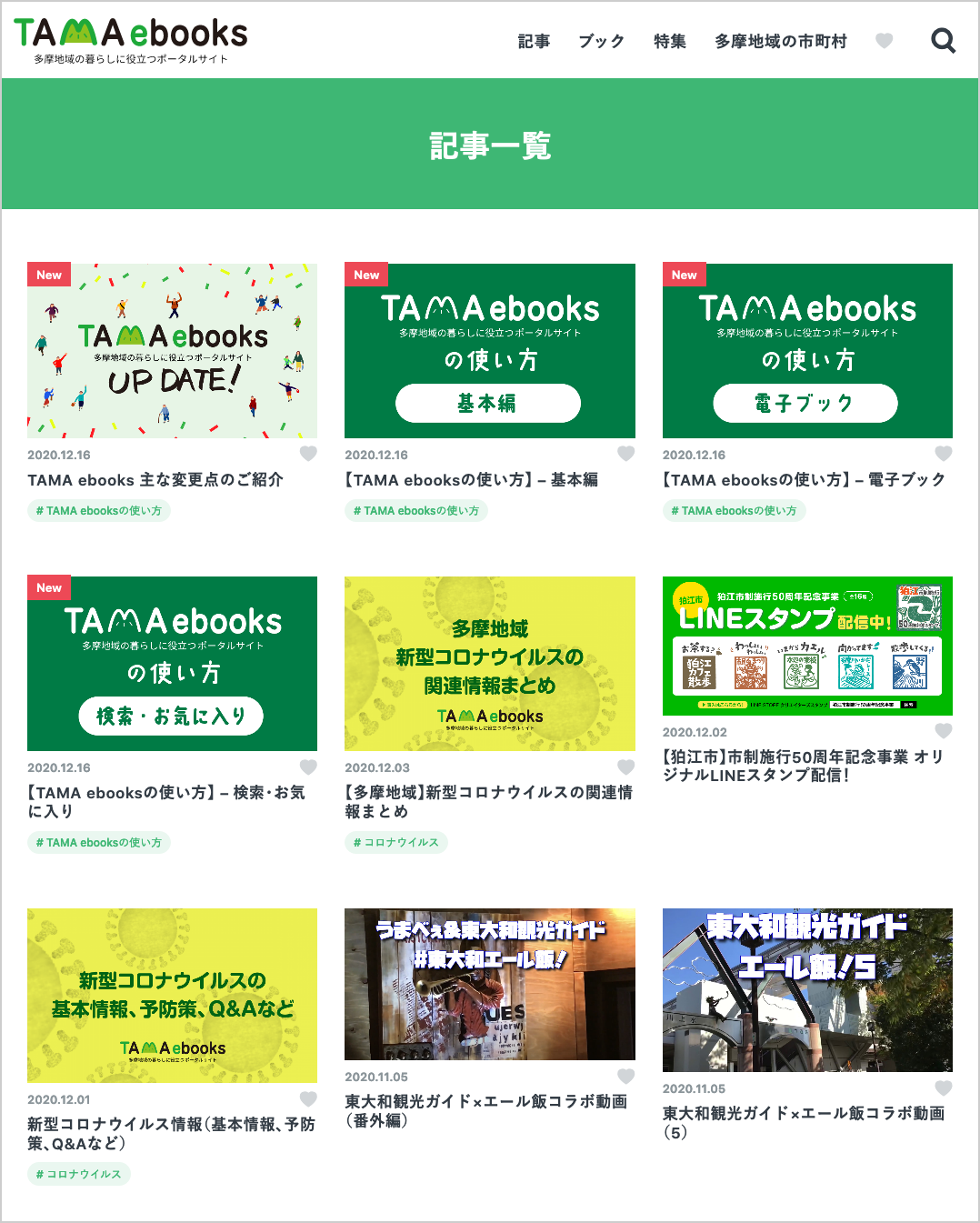Tap the TAMA ebooks logo
980x1223 pixels.
131,40
